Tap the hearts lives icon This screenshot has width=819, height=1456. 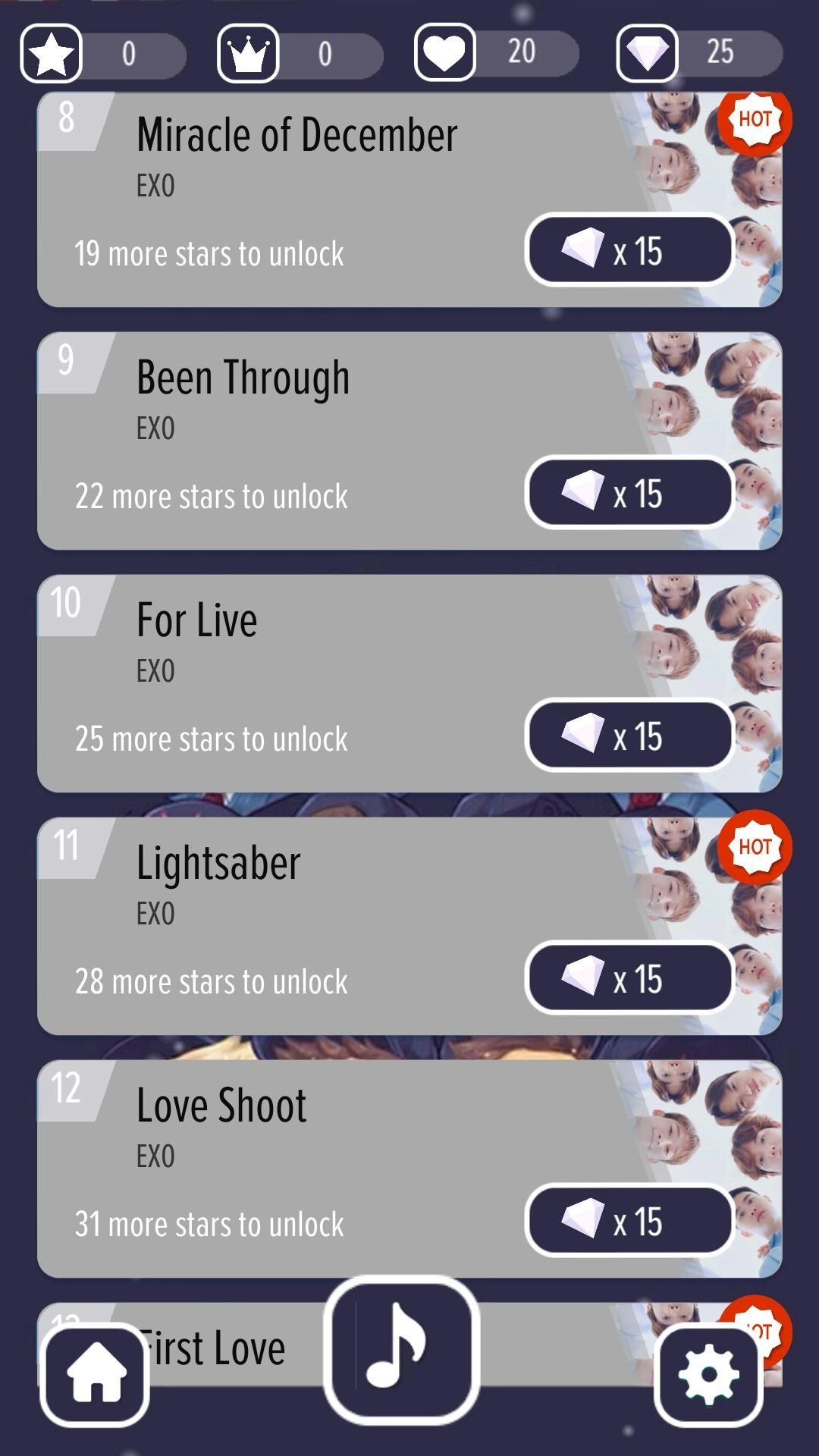click(445, 53)
